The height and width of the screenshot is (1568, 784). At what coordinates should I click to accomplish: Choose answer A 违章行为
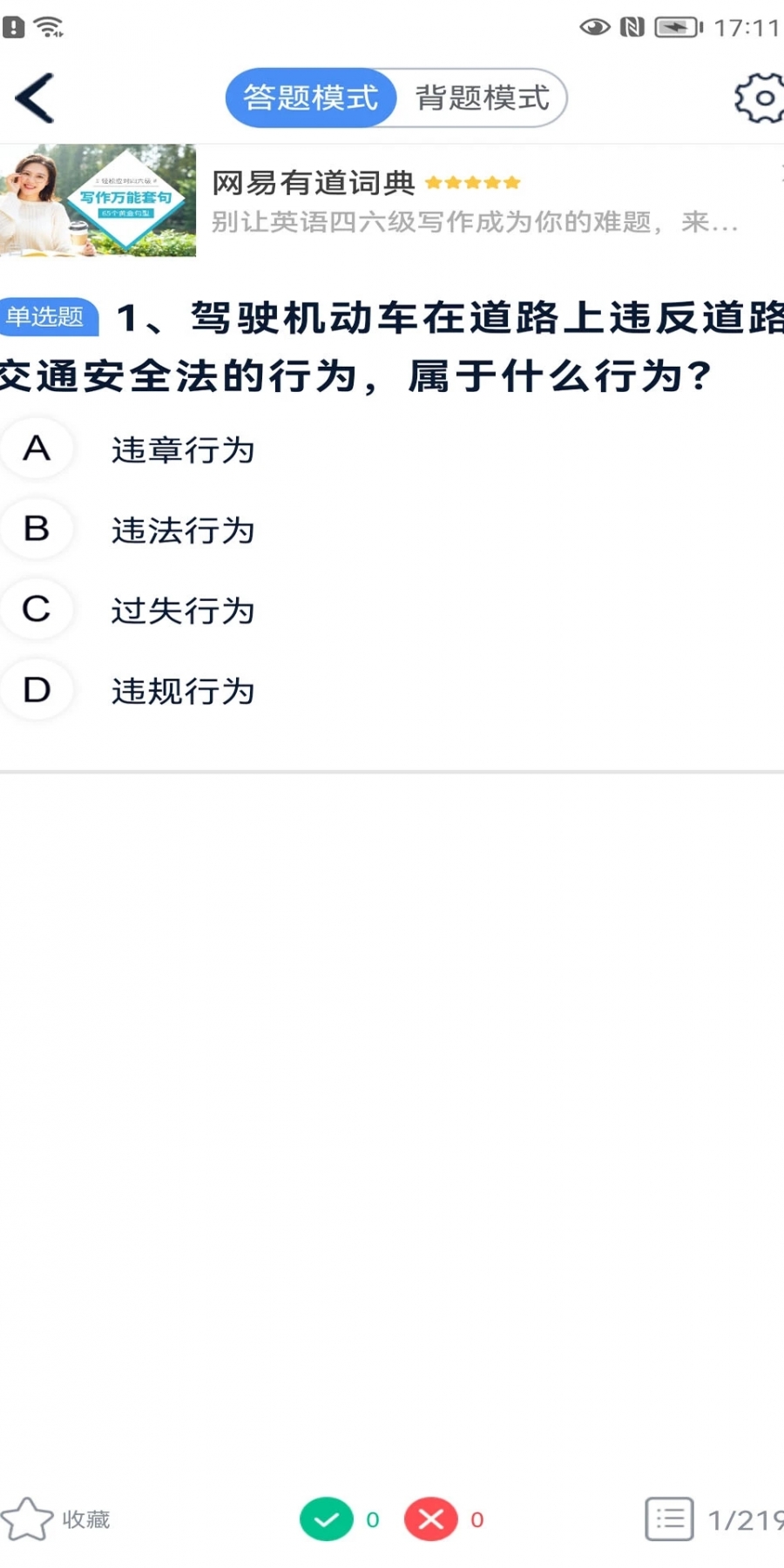(x=392, y=449)
